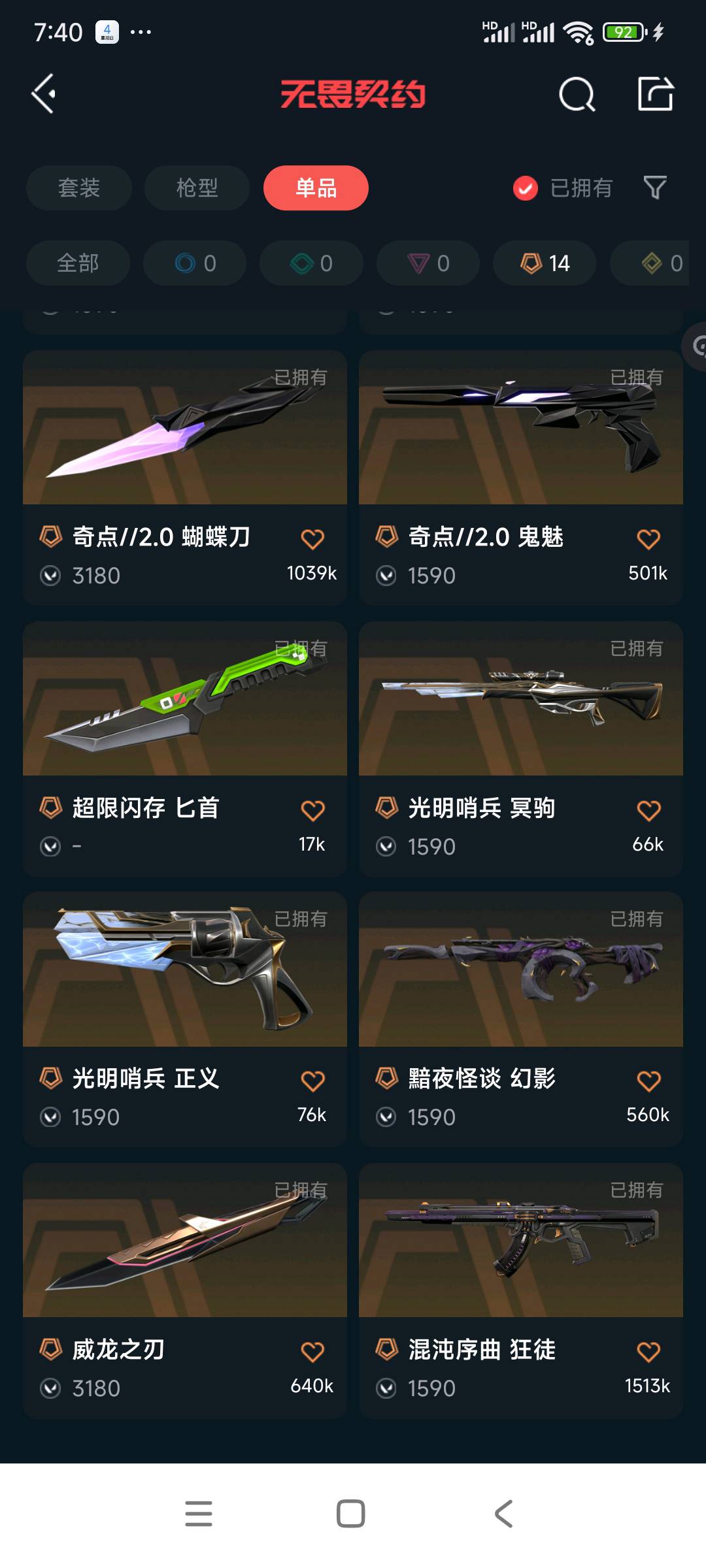Switch to the 枪型 tab
Viewport: 706px width, 1568px height.
(x=197, y=188)
